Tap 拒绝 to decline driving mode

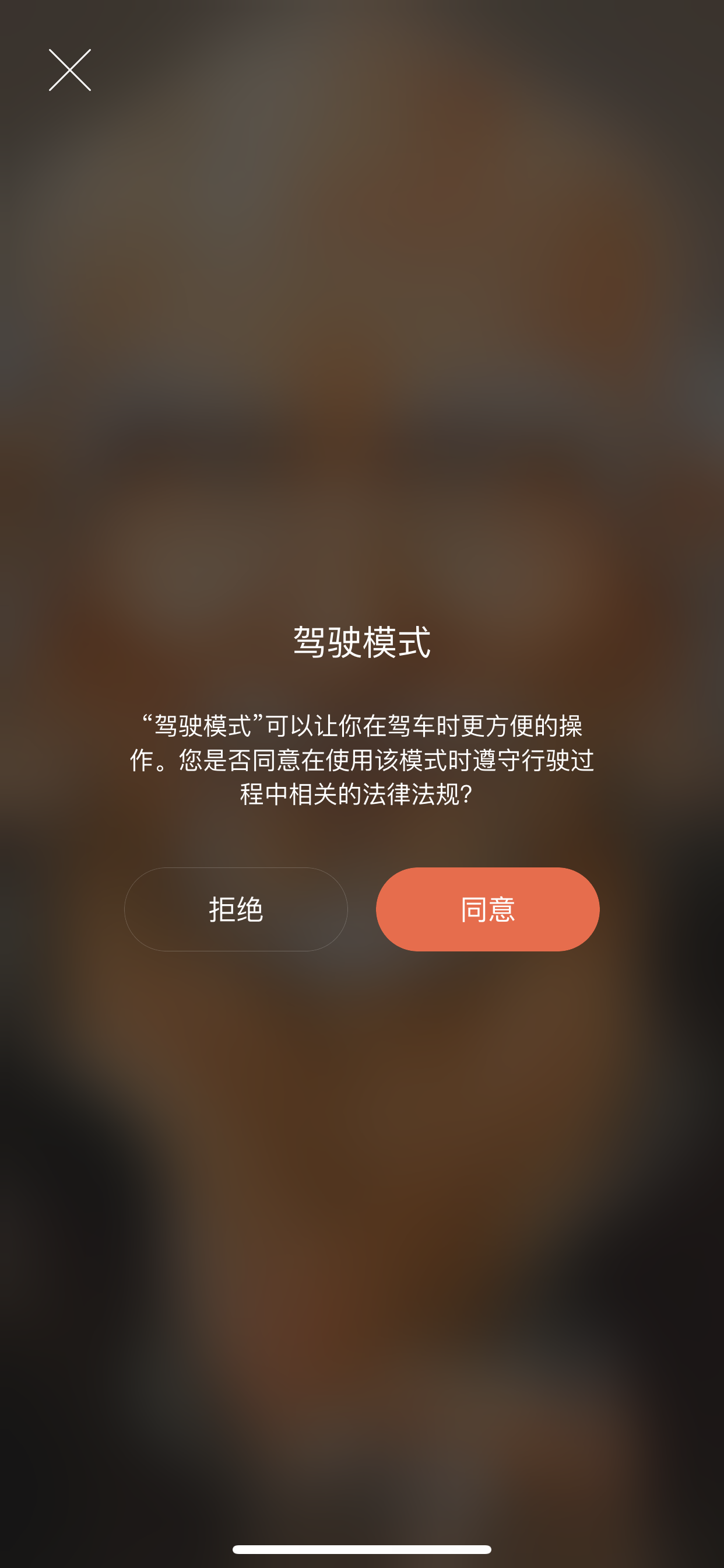(x=236, y=909)
